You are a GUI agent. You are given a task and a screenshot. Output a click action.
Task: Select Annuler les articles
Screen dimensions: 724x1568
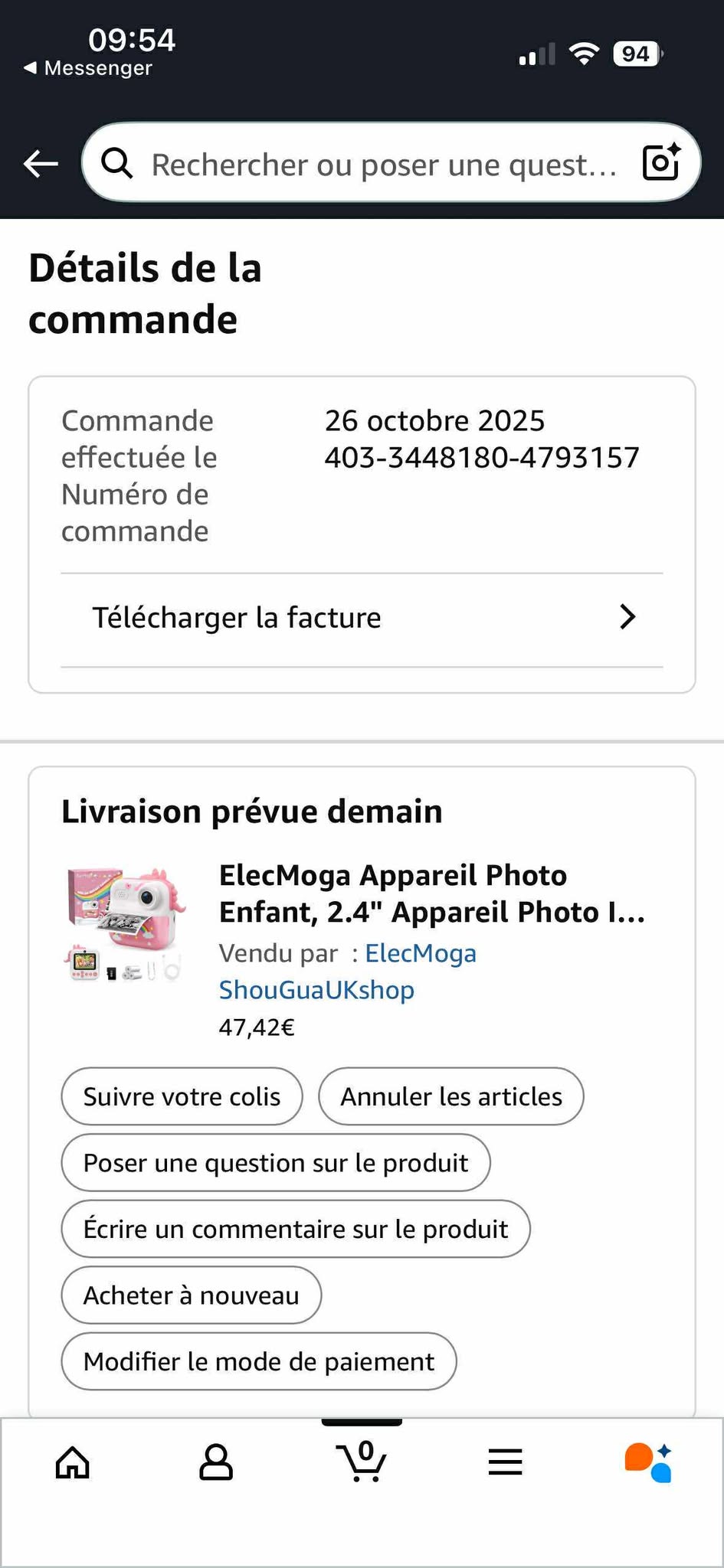point(451,1096)
